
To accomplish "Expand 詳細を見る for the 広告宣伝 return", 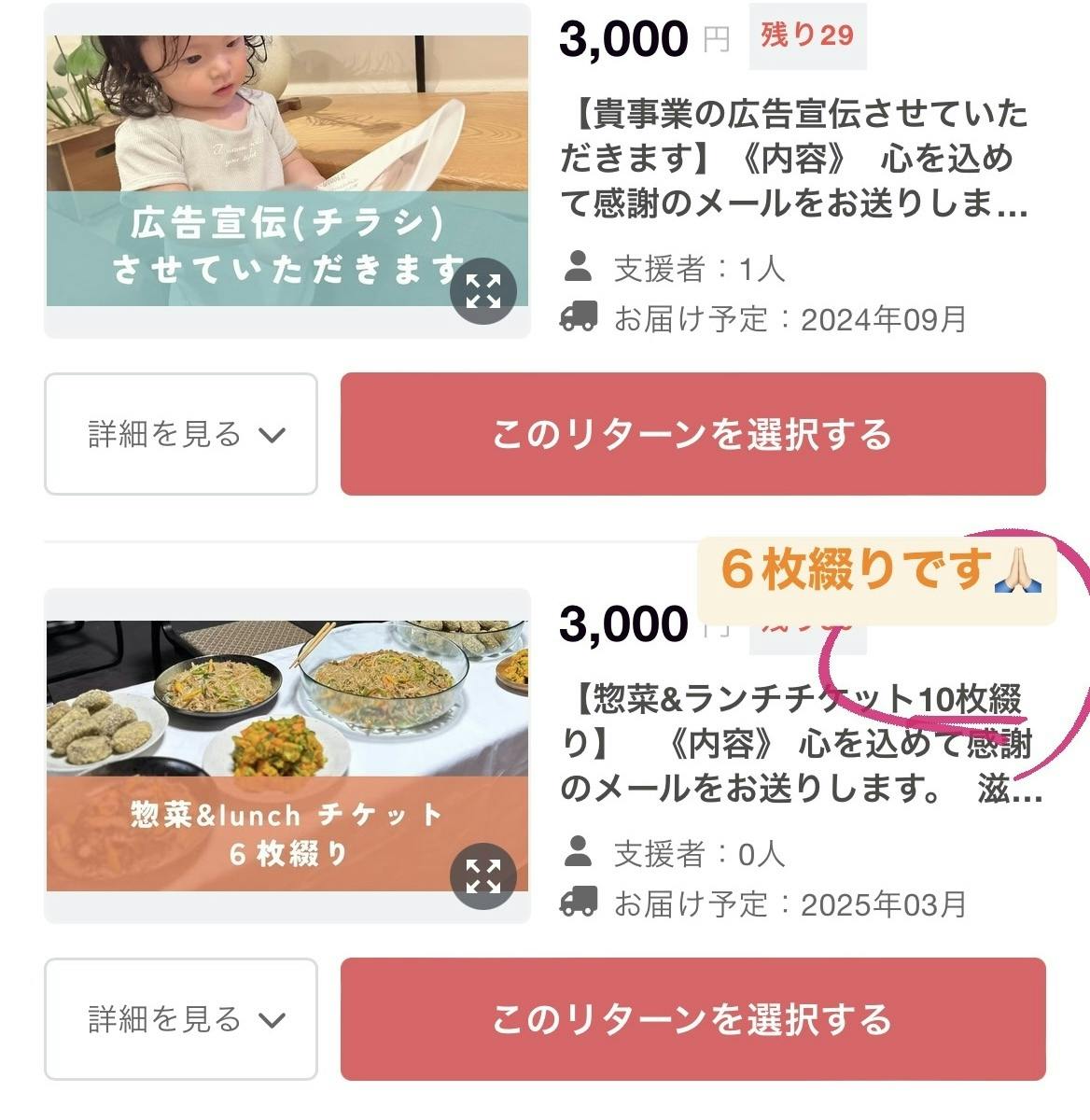I will [x=181, y=434].
